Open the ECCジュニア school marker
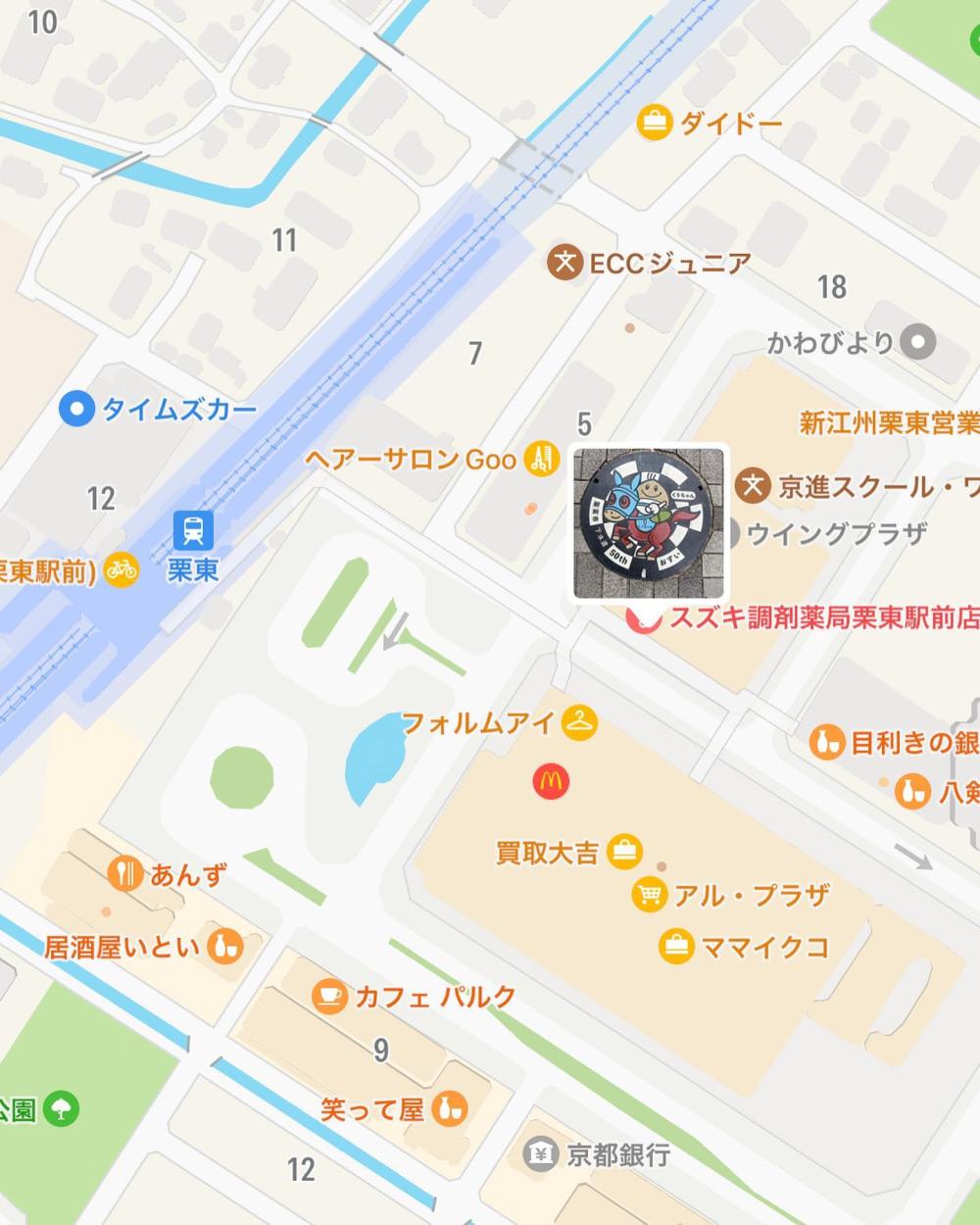 (564, 263)
